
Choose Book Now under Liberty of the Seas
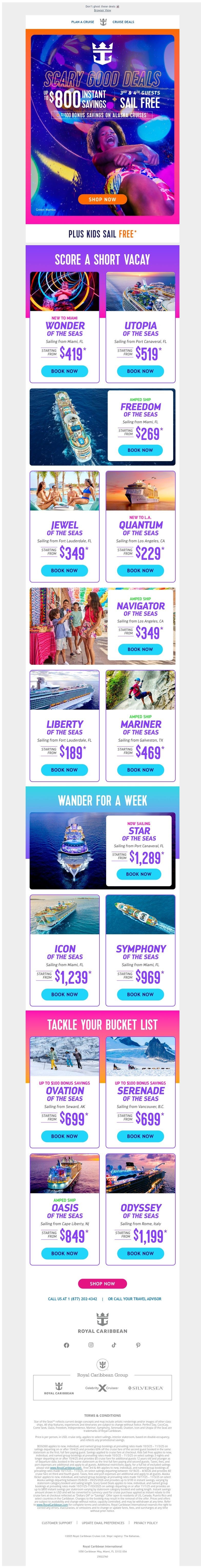coord(65,769)
